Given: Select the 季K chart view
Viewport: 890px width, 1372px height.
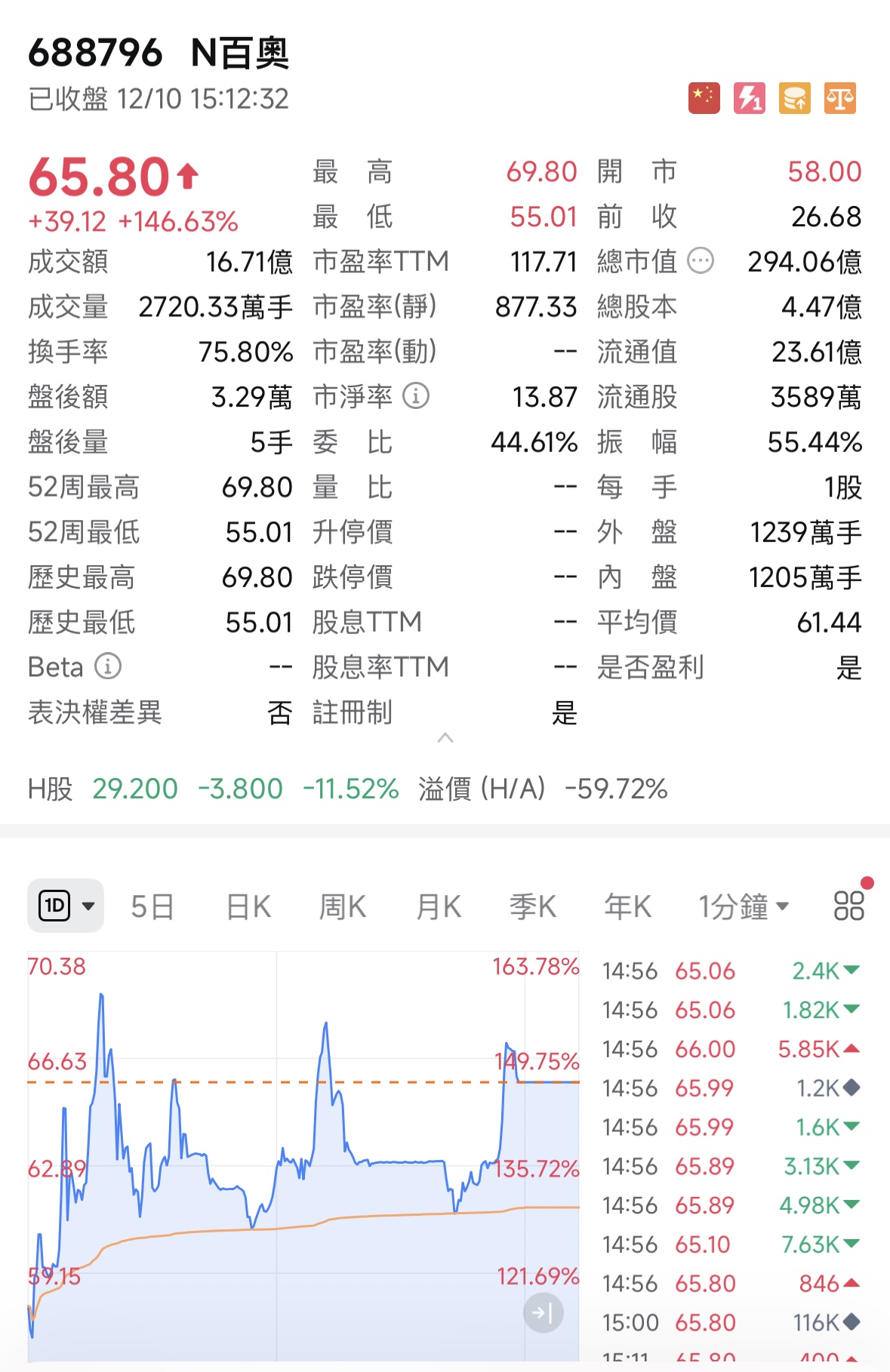Looking at the screenshot, I should (x=532, y=906).
